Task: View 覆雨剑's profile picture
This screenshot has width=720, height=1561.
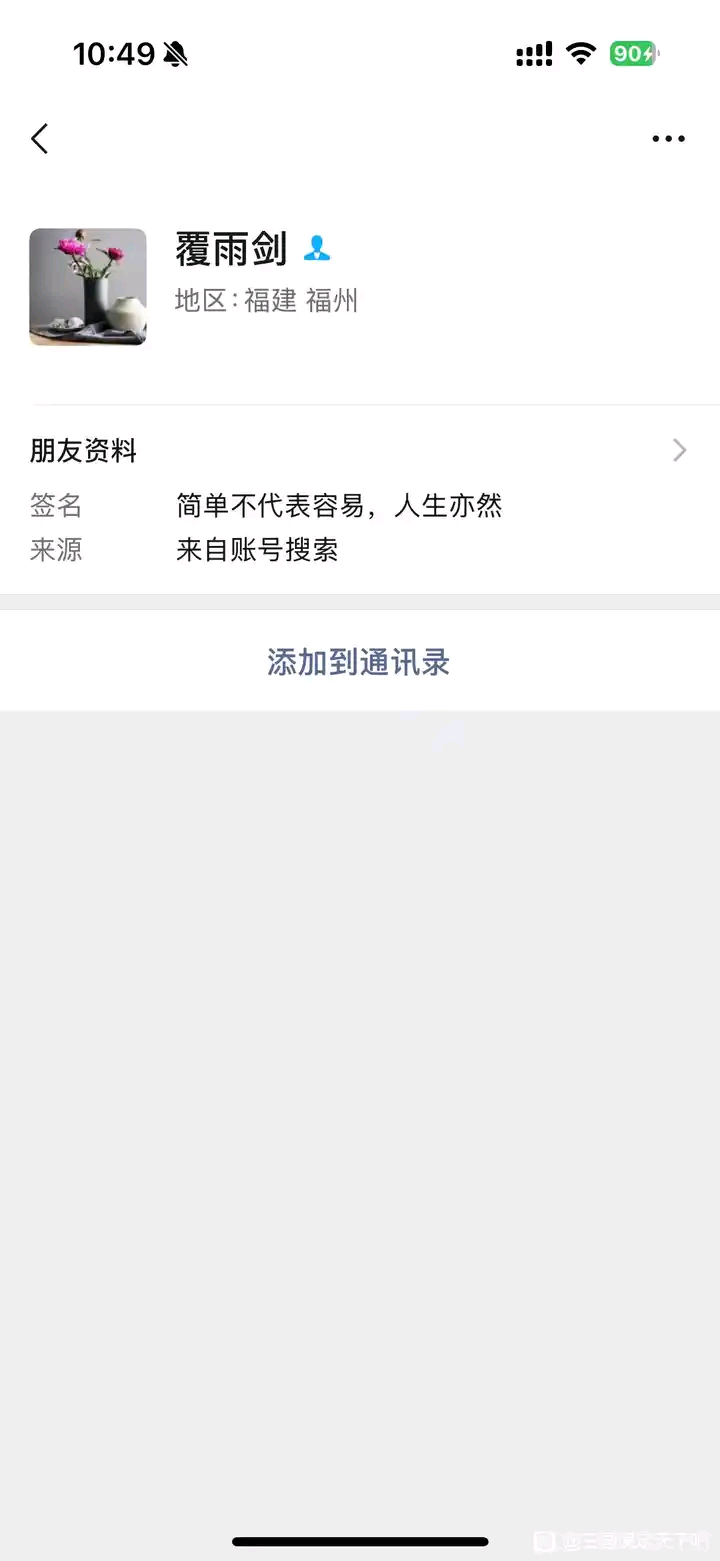Action: (88, 287)
